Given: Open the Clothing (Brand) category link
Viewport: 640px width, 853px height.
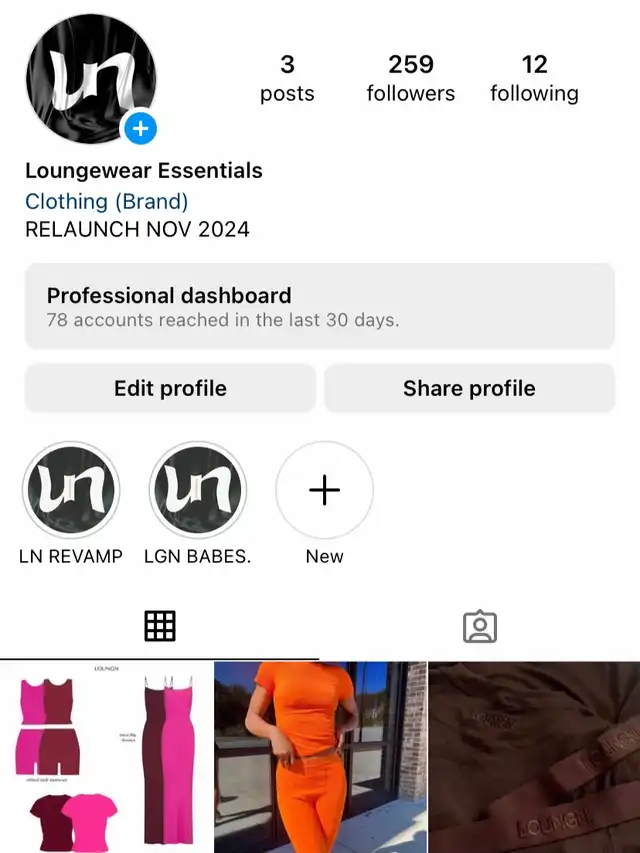Looking at the screenshot, I should click(106, 201).
